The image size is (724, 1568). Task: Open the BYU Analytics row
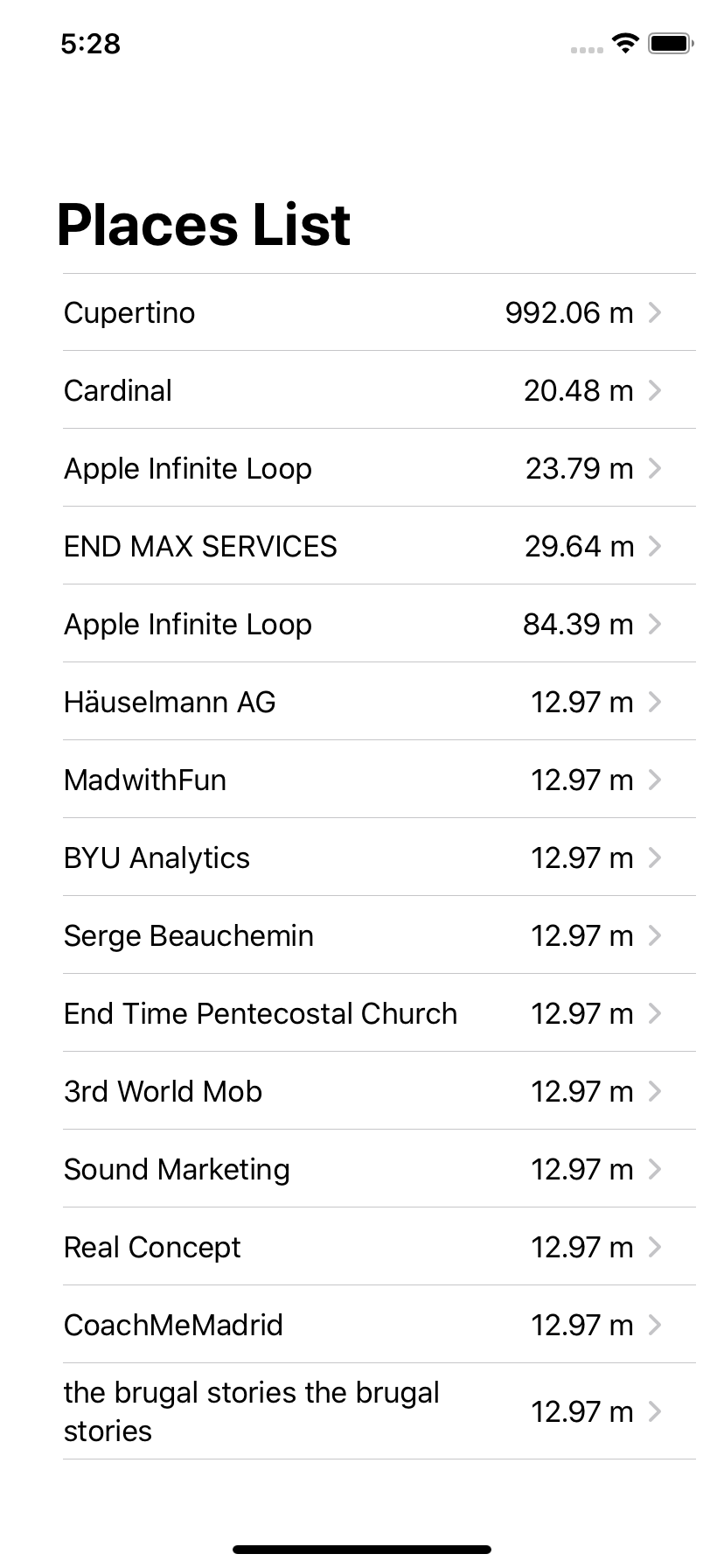pyautogui.click(x=362, y=857)
